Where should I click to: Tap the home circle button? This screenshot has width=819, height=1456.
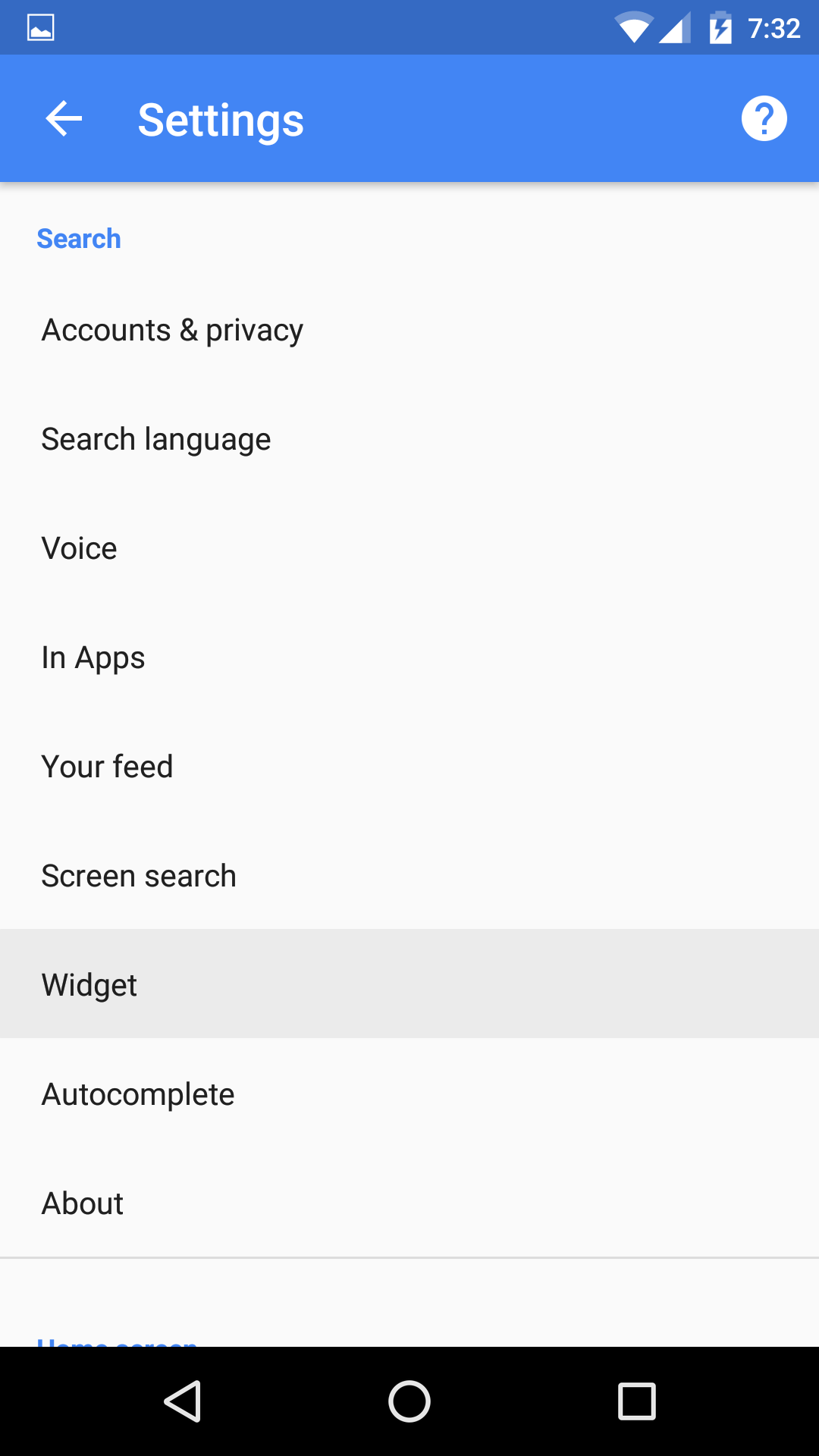pos(409,1401)
